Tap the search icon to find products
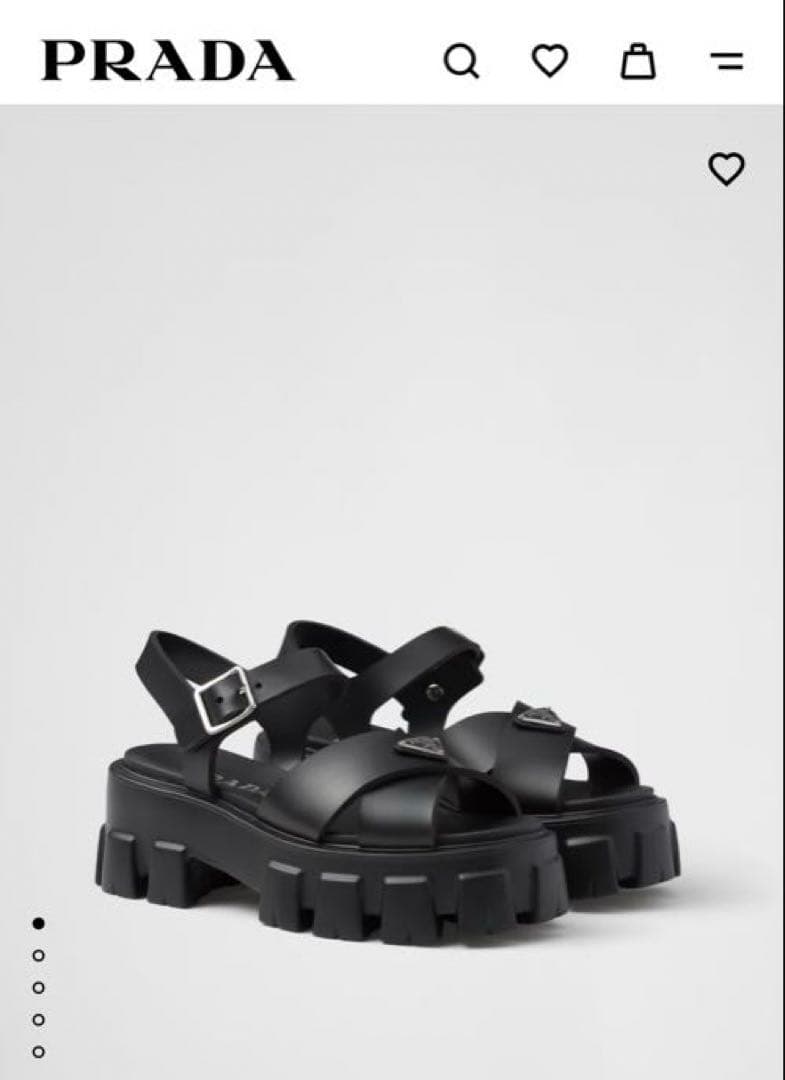Screen dimensions: 785x1080 (461, 62)
